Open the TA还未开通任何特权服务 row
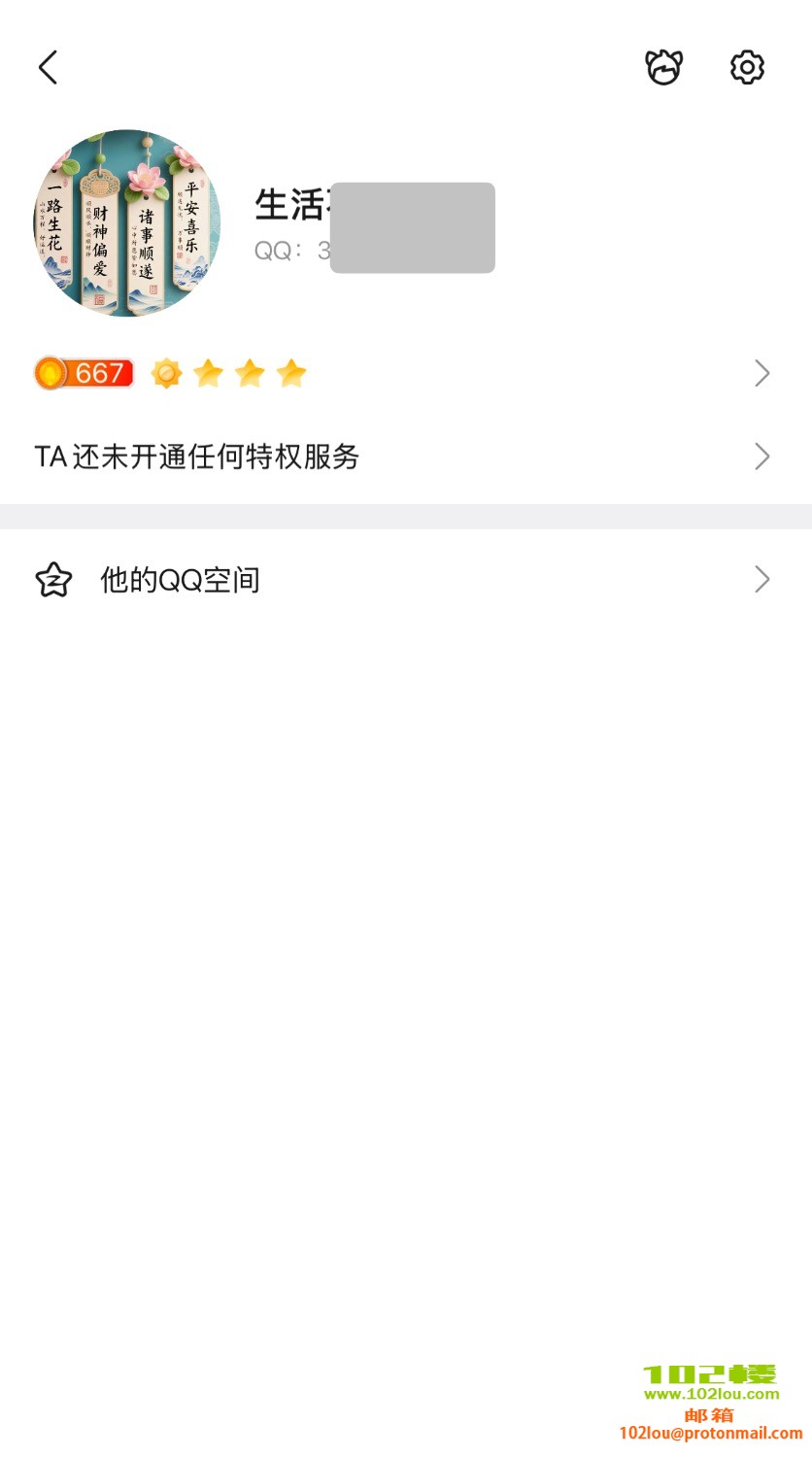Viewport: 812px width, 1457px height. tap(404, 457)
